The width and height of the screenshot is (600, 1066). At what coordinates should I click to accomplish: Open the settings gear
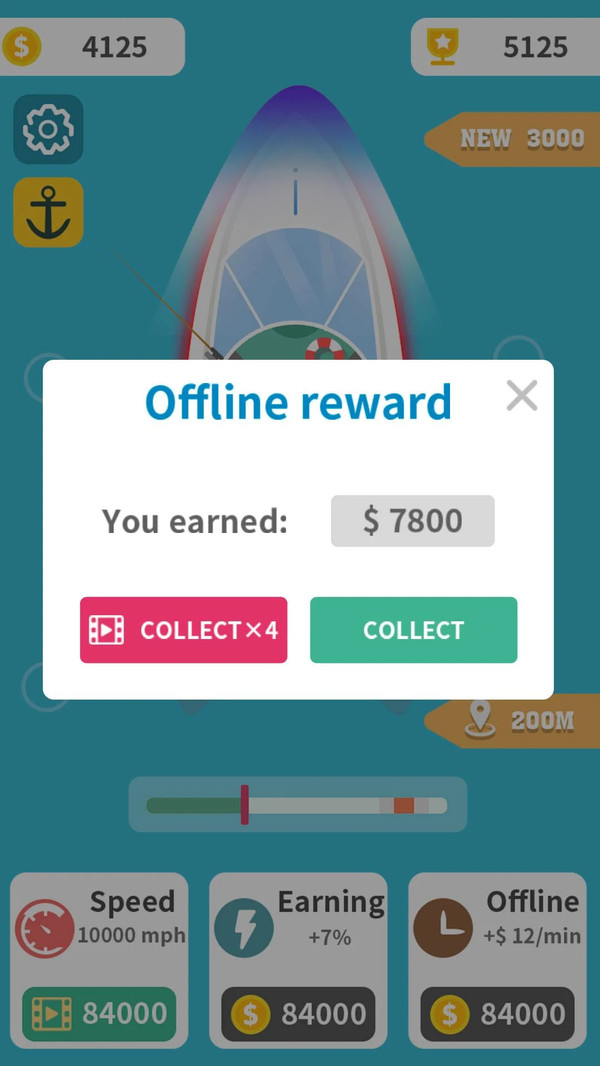(x=48, y=129)
